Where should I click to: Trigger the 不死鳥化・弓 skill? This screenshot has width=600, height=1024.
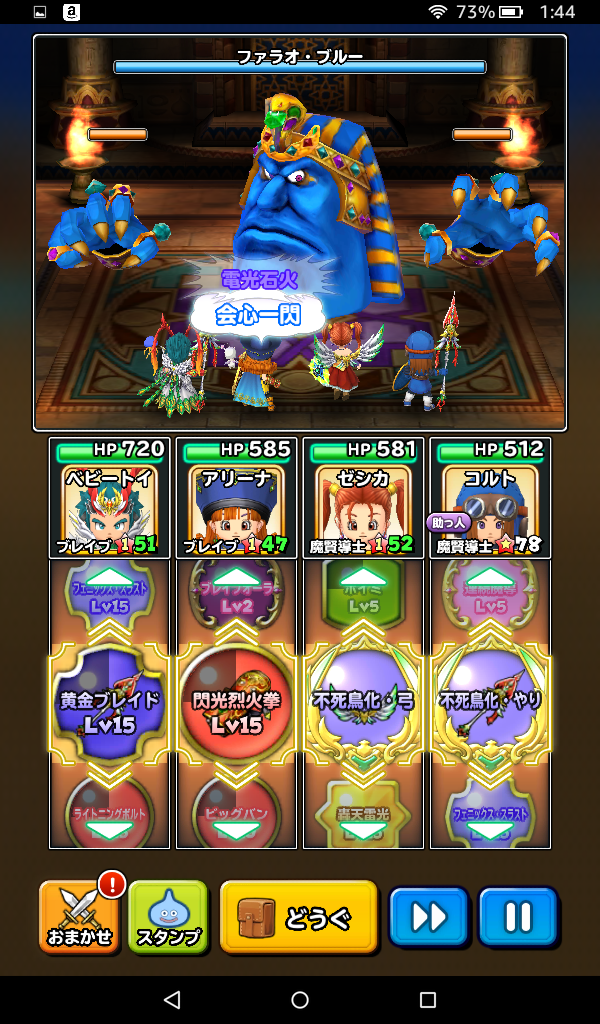point(363,710)
